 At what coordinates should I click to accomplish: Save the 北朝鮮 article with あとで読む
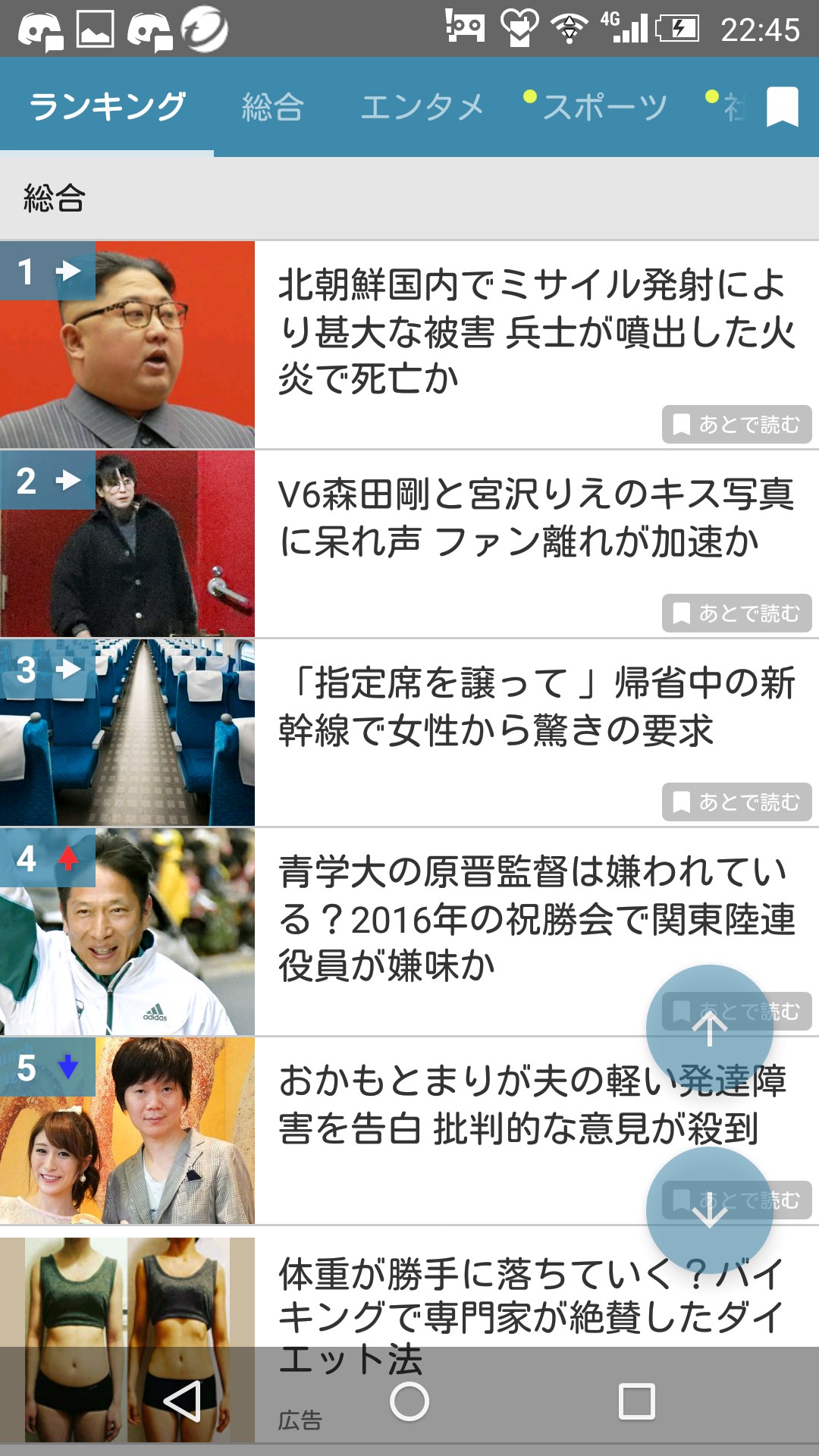point(736,425)
